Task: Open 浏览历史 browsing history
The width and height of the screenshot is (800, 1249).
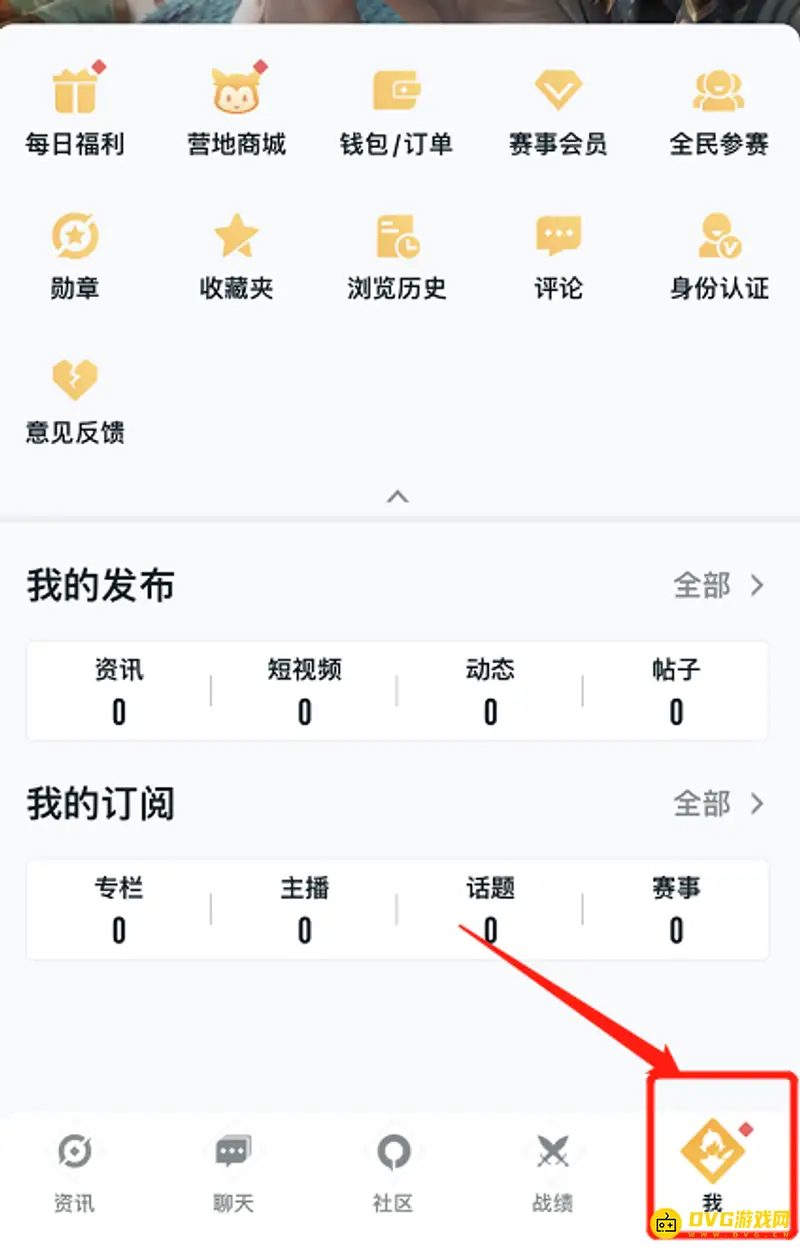Action: pos(396,255)
